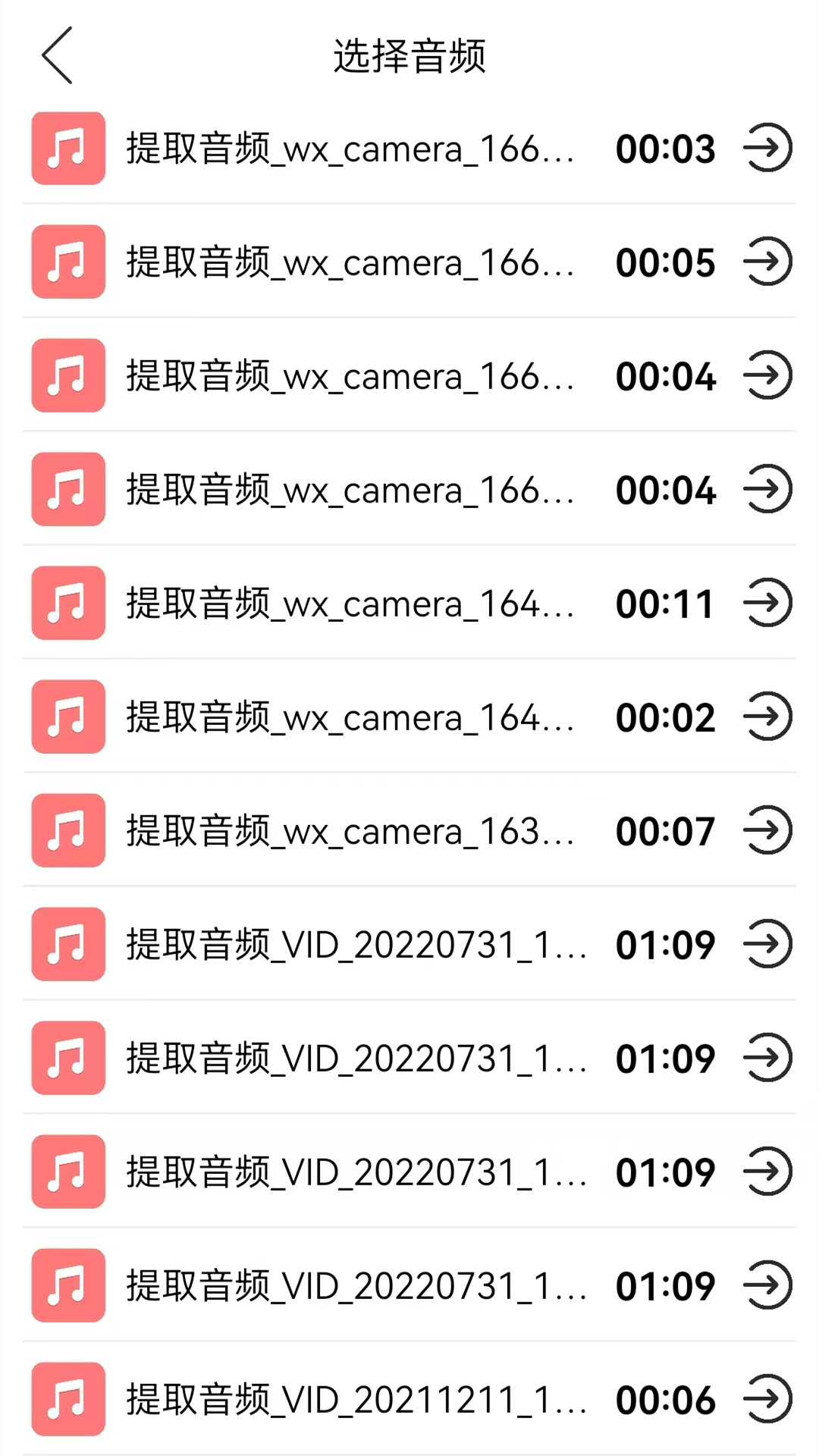This screenshot has height=1456, width=819.
Task: Choose the wx_camera_166 audio lasting 00:05
Action: (x=349, y=262)
